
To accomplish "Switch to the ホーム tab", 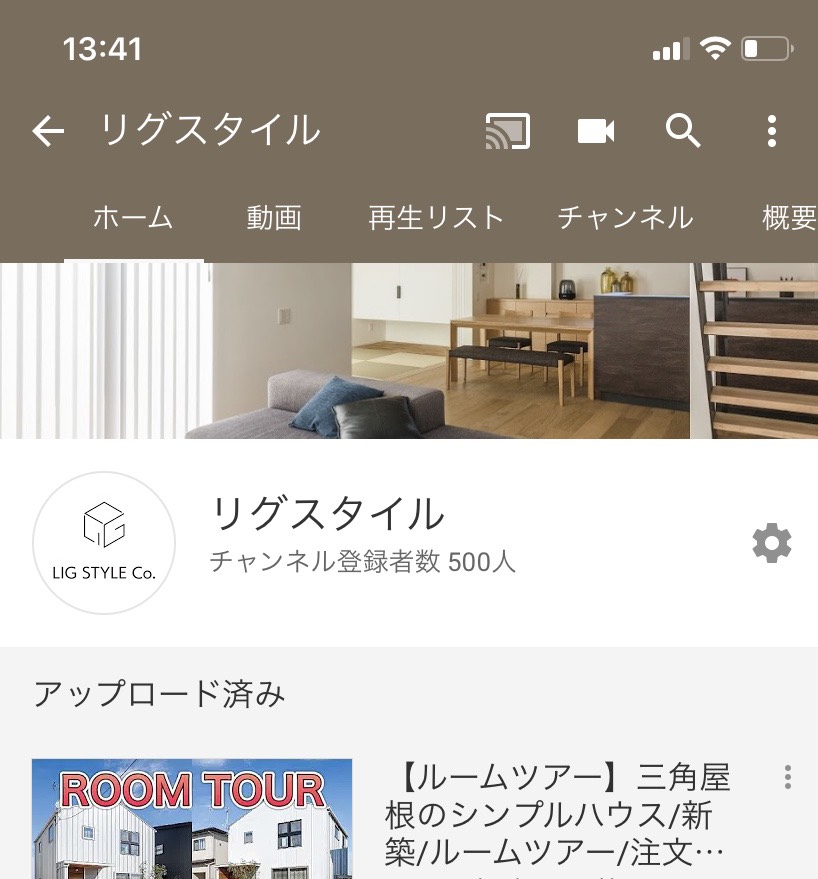I will [133, 218].
